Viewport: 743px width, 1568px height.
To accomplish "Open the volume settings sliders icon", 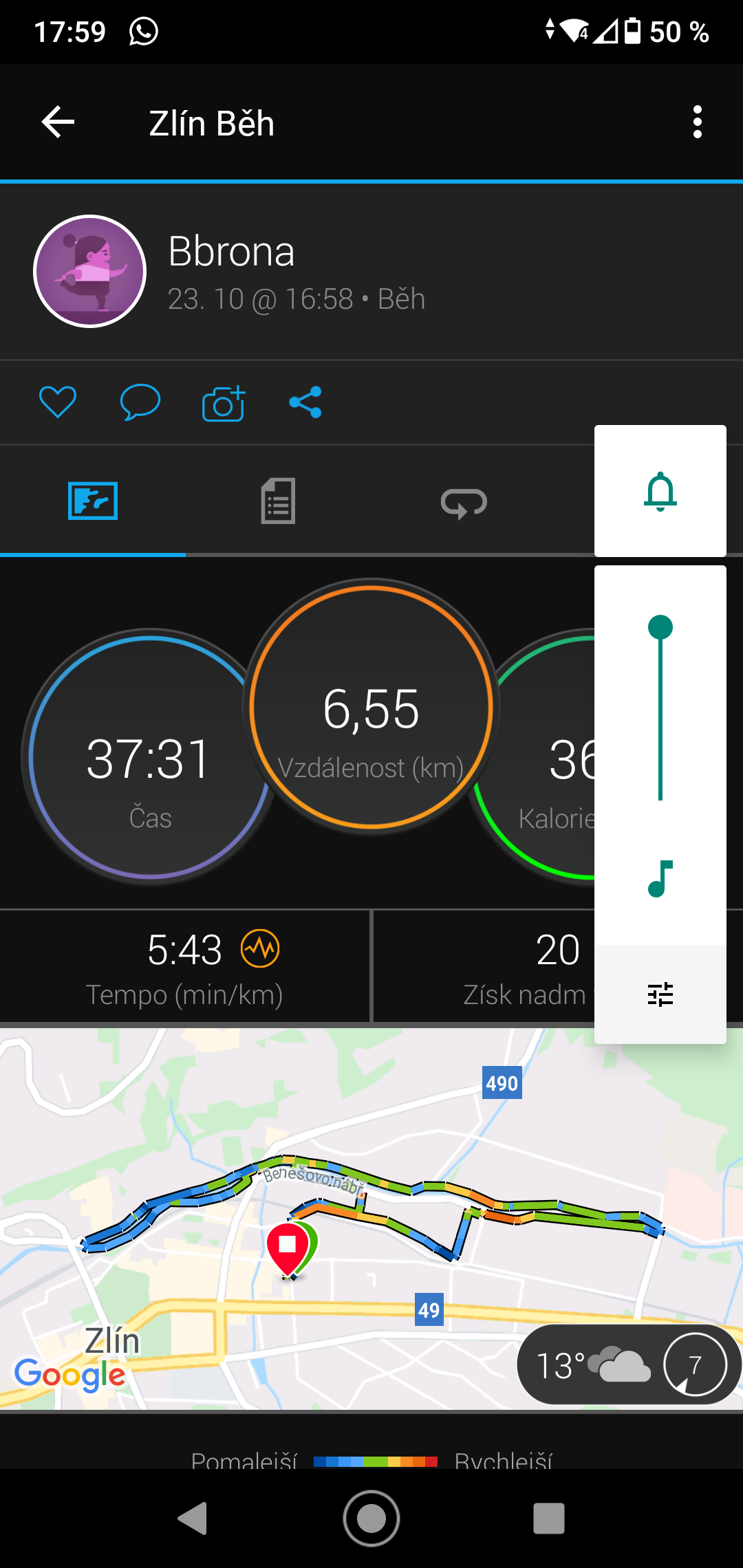I will click(660, 994).
